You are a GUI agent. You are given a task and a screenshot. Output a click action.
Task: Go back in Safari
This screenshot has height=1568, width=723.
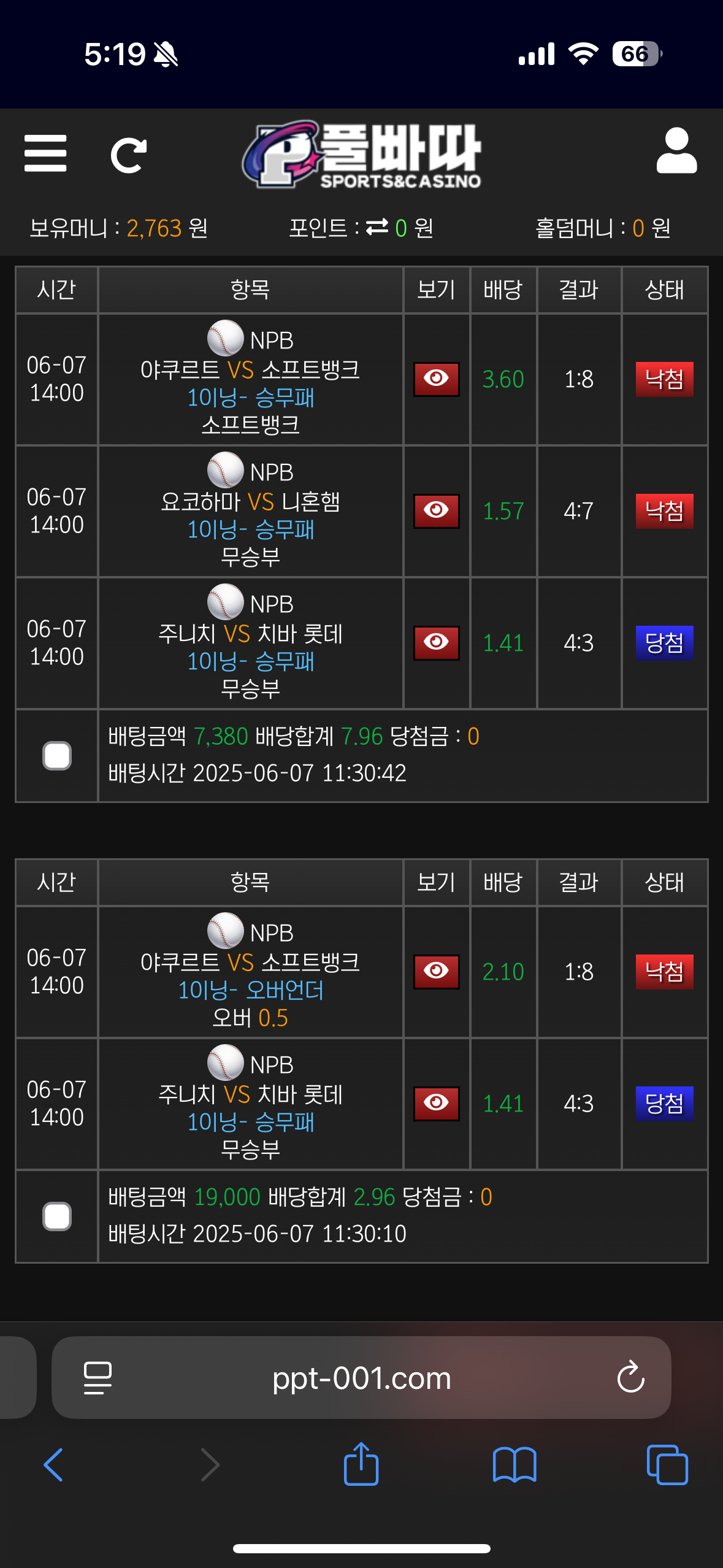pos(53,1465)
